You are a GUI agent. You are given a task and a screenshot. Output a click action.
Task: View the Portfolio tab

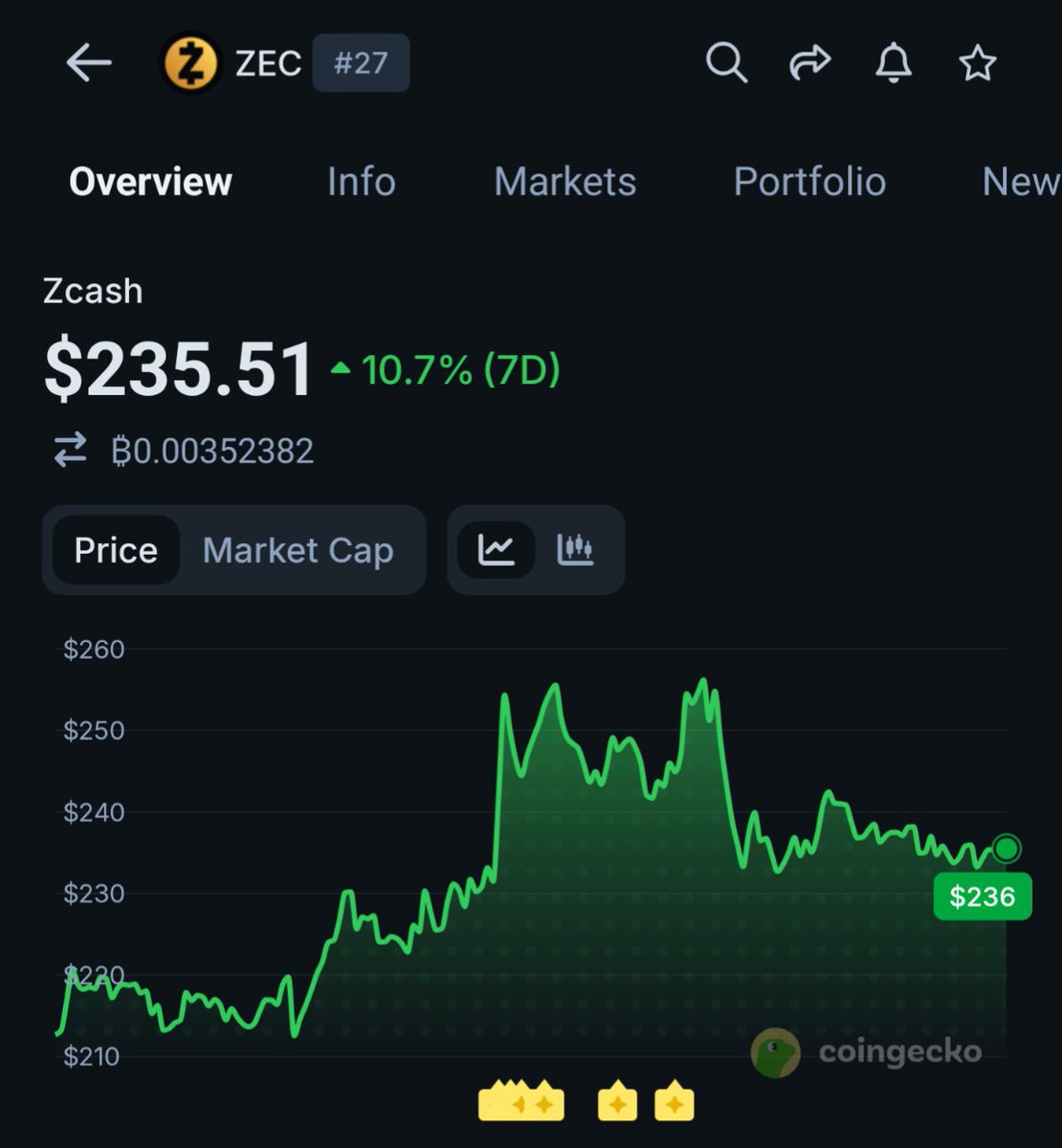(x=809, y=182)
